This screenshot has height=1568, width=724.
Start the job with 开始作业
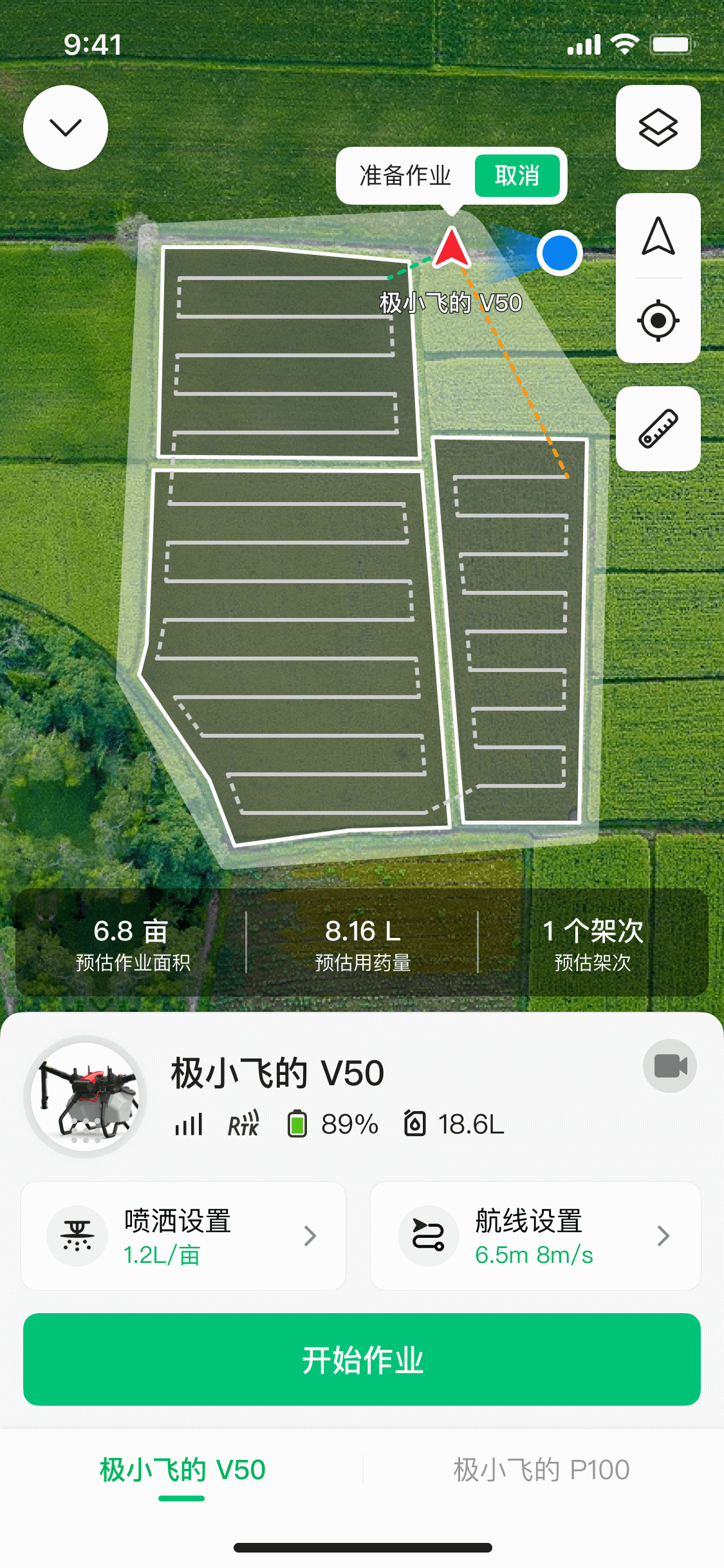(x=362, y=1359)
